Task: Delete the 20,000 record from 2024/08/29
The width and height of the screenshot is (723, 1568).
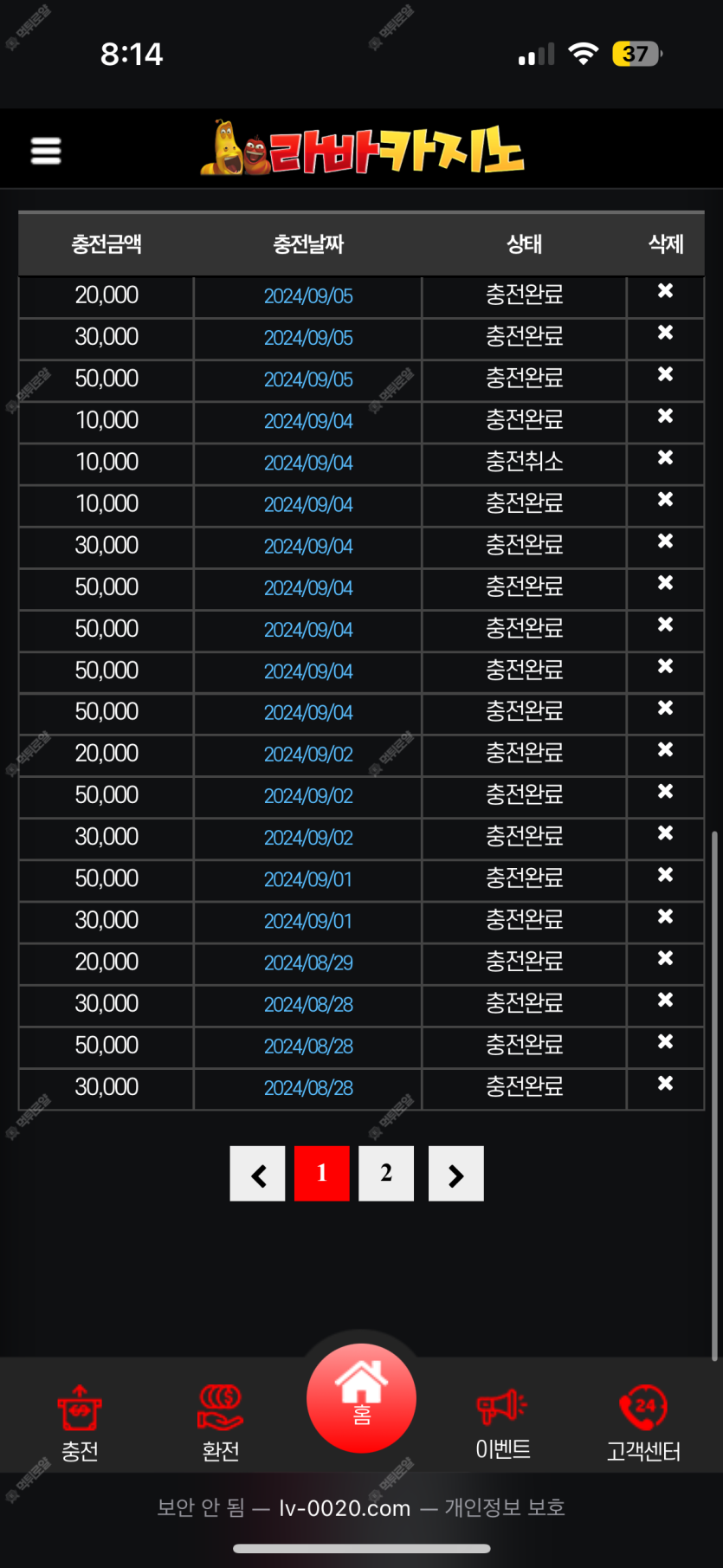Action: [665, 958]
